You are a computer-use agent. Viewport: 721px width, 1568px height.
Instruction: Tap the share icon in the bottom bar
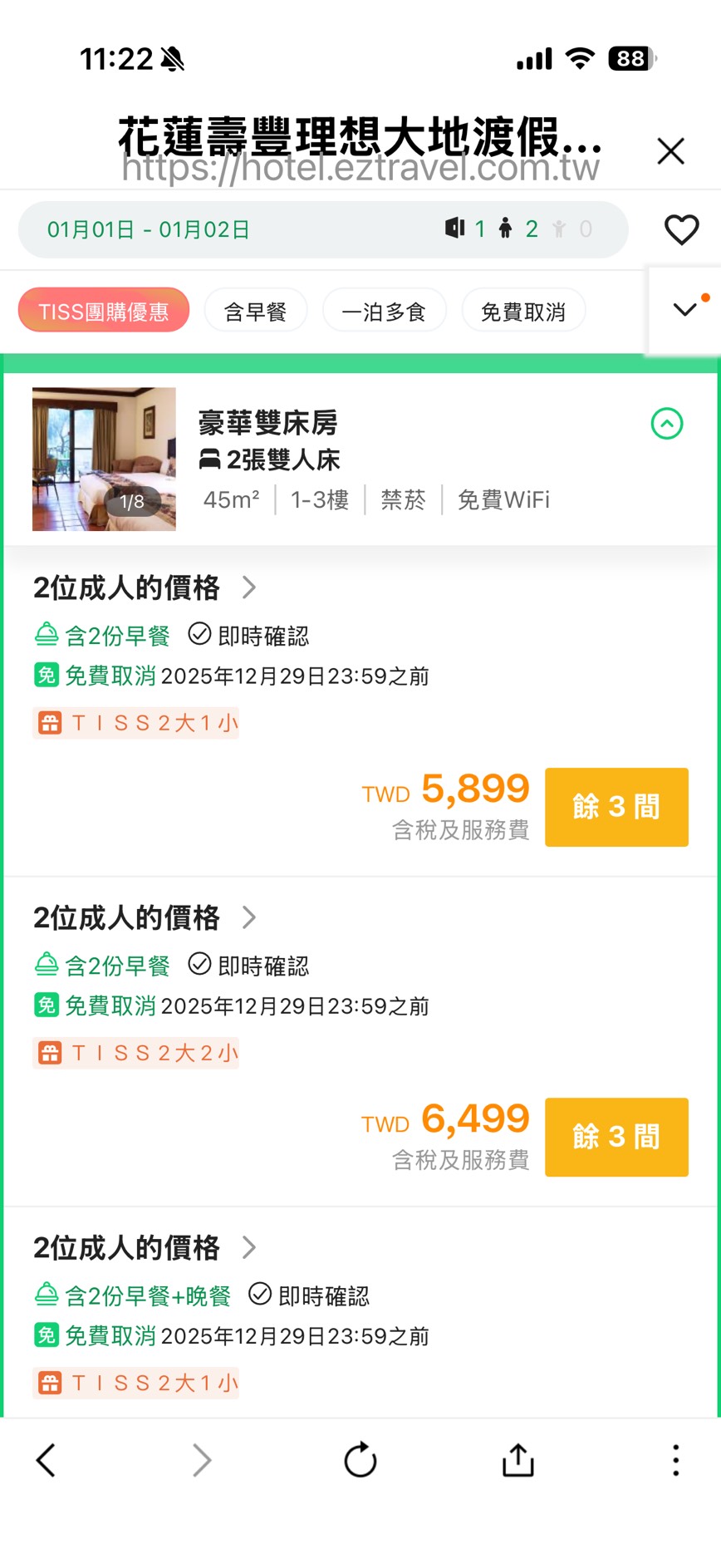(517, 1461)
